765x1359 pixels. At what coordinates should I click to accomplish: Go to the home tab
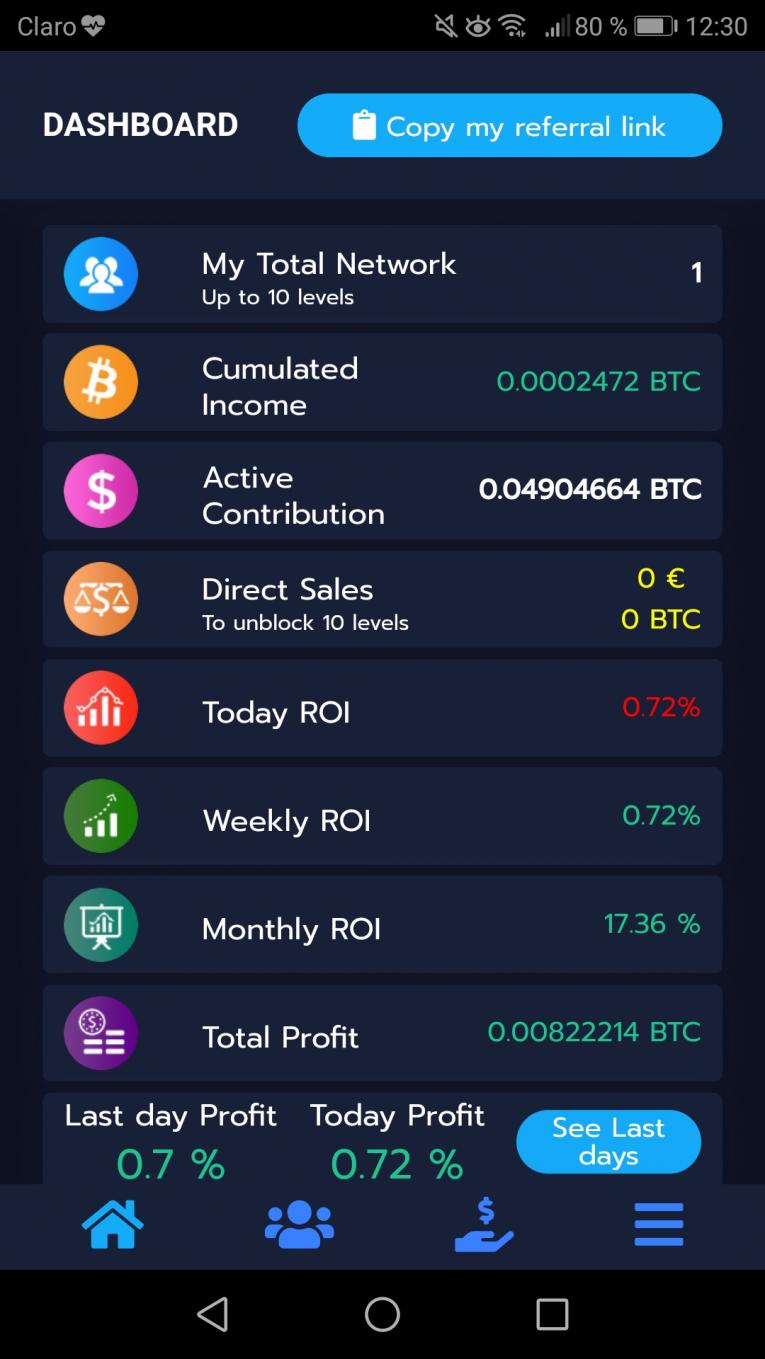(x=112, y=1225)
